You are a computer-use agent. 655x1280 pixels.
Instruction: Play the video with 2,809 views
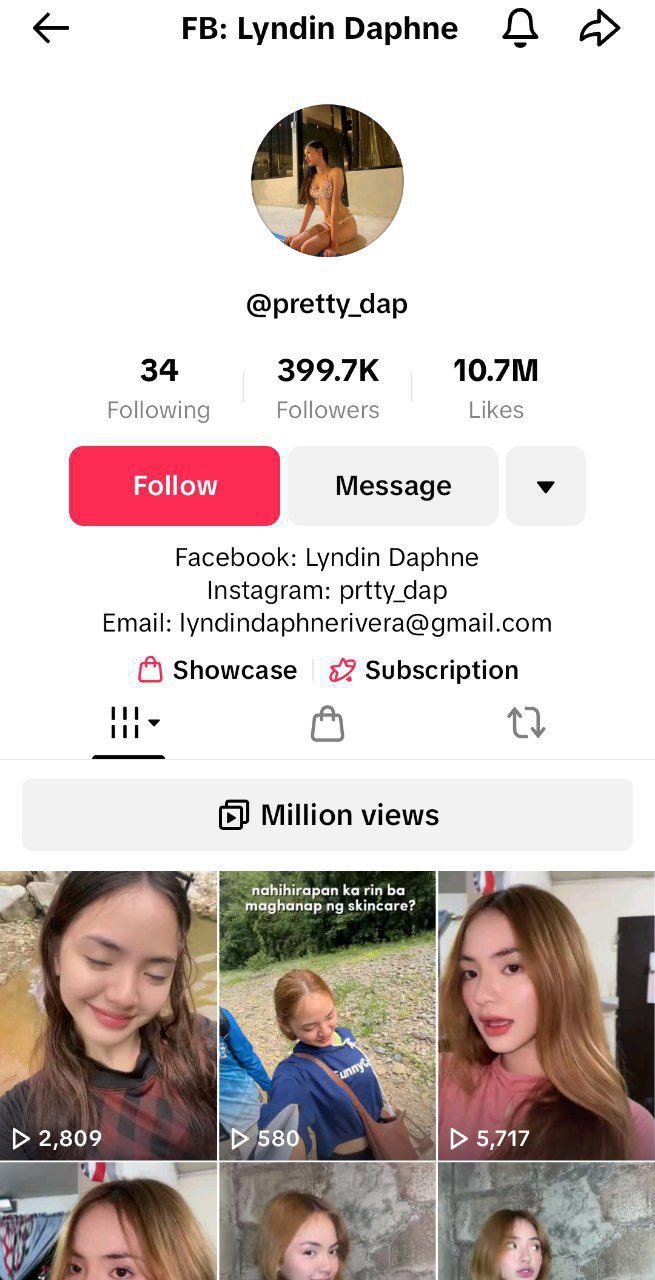pos(108,1015)
